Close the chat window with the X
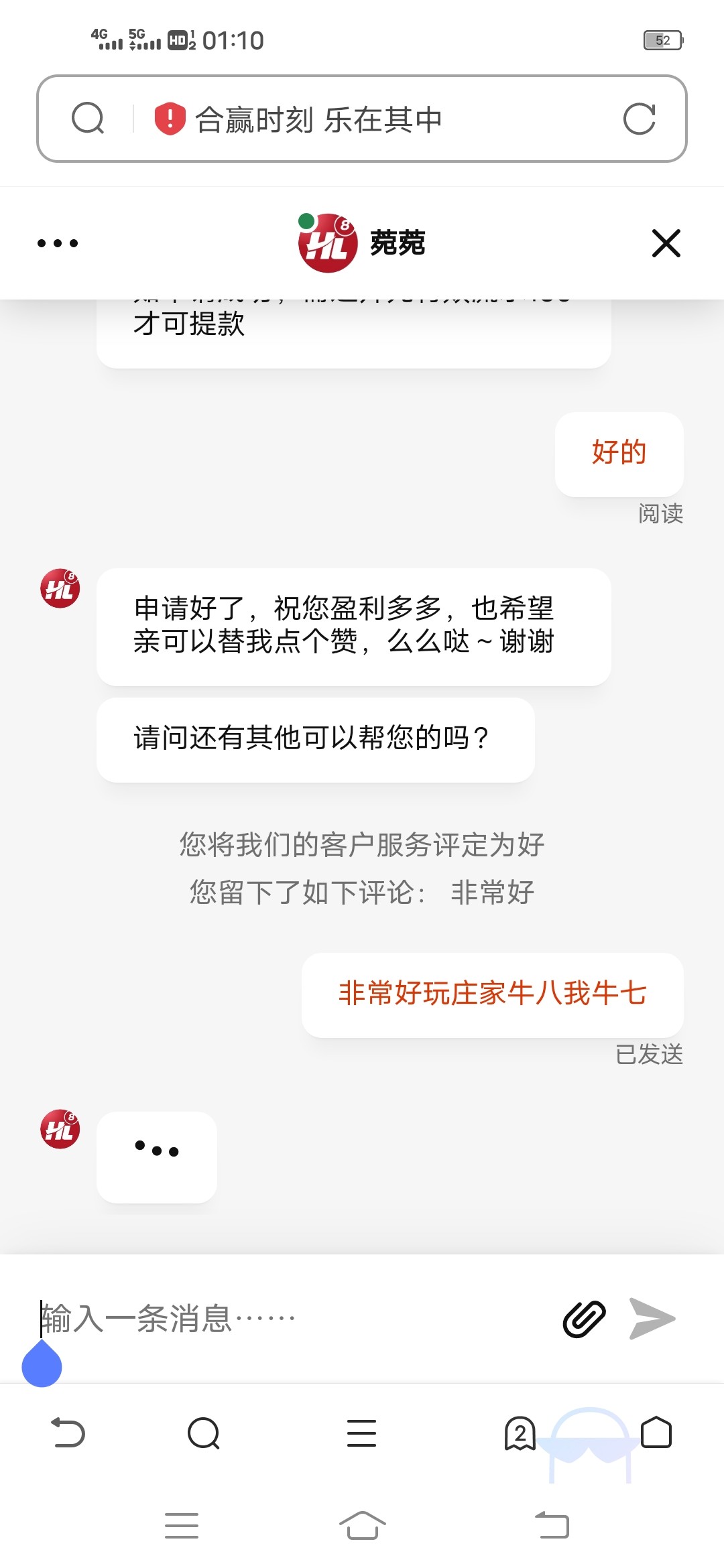The image size is (724, 1568). point(666,243)
